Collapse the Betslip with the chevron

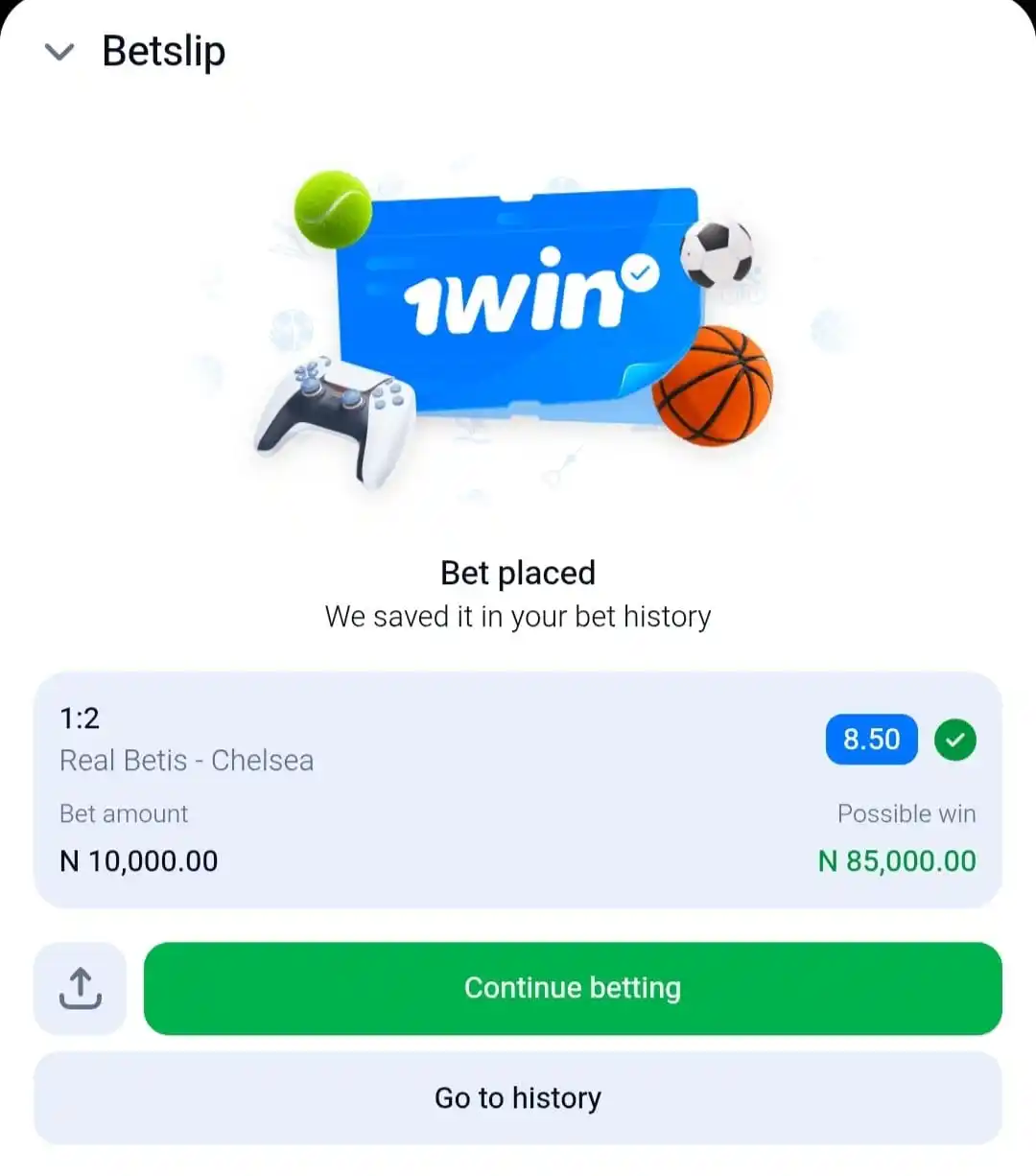point(59,52)
